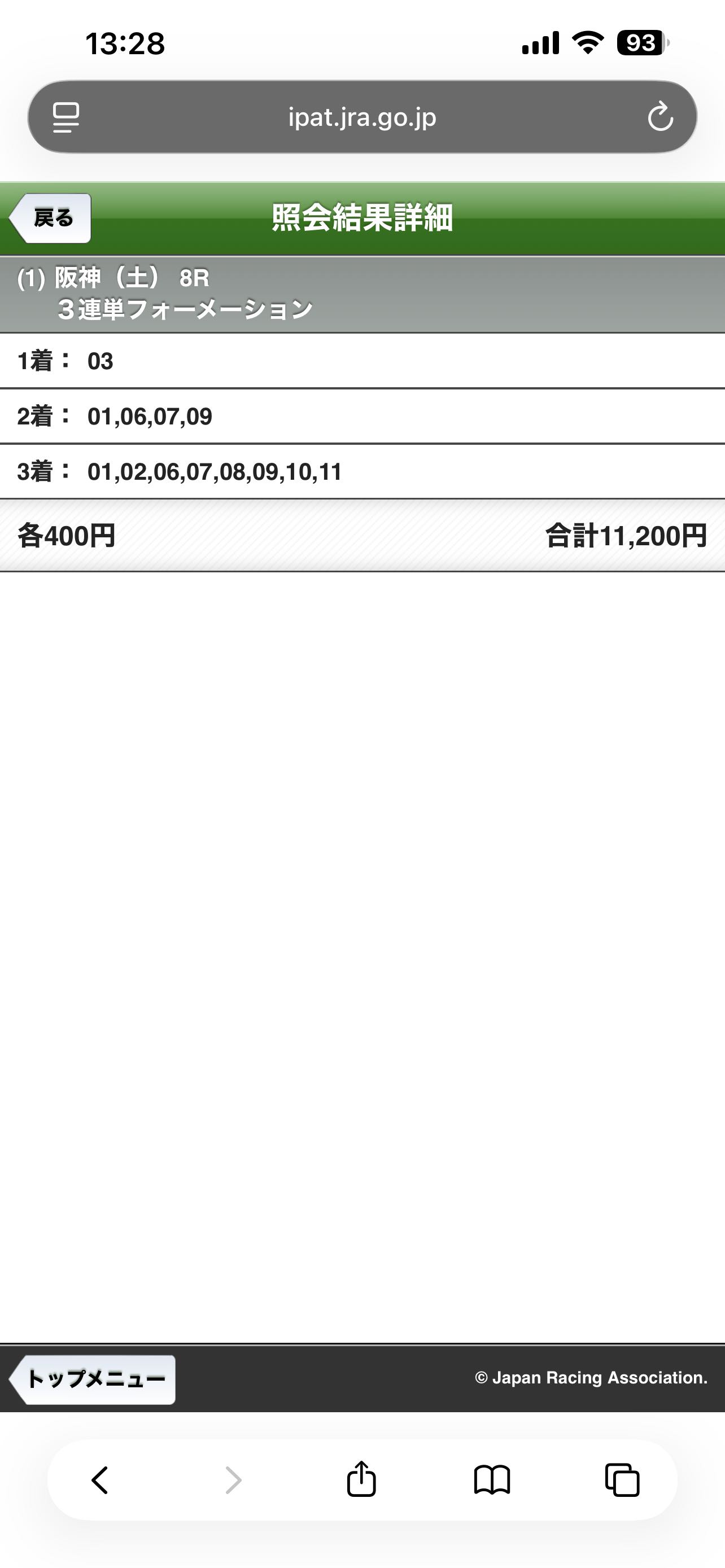The width and height of the screenshot is (725, 1568).
Task: Reload the page in Safari
Action: 660,117
